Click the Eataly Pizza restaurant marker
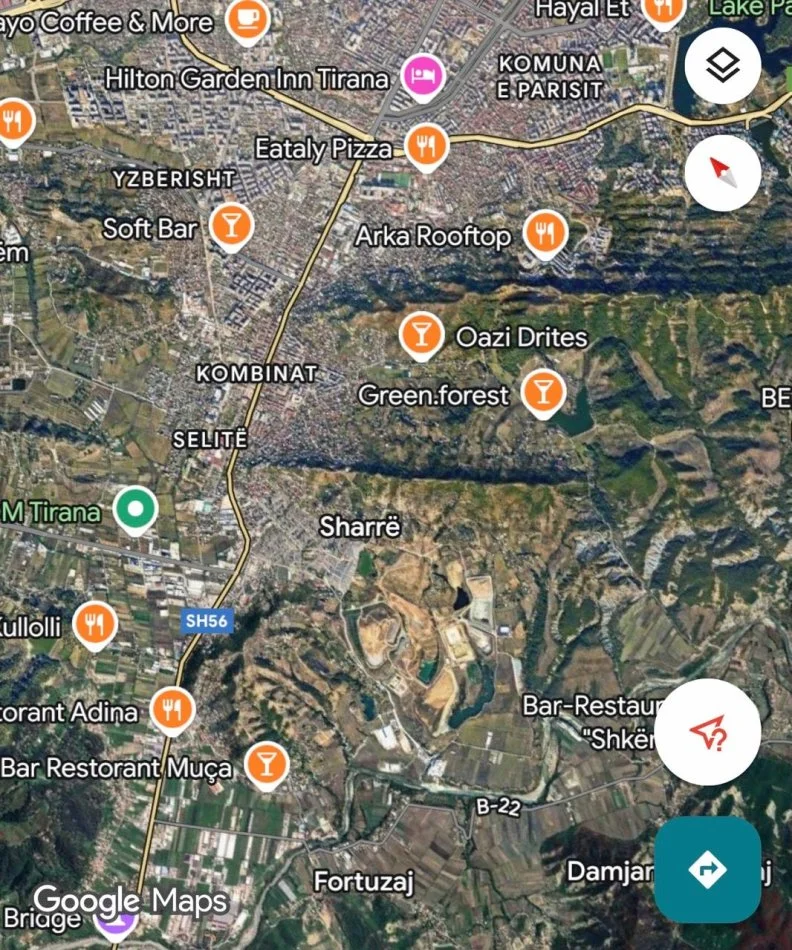Screen dimensions: 792x950 (x=426, y=143)
